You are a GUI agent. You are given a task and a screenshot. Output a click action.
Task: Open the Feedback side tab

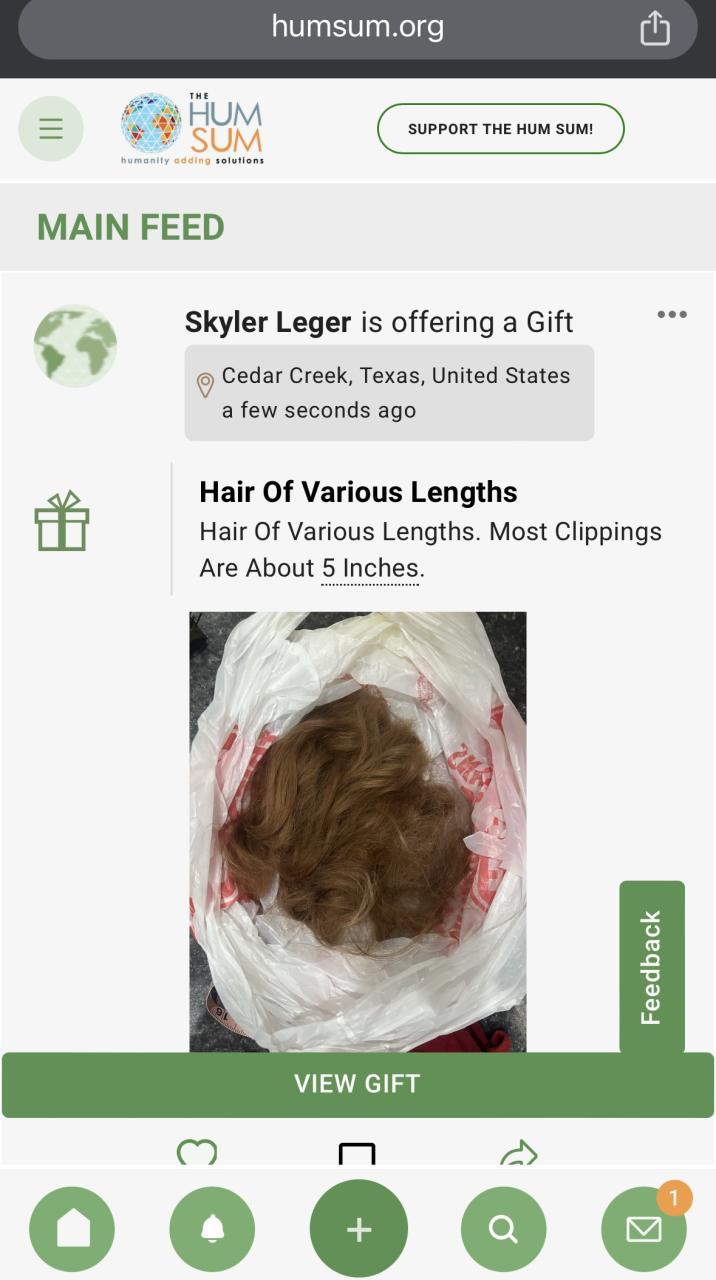coord(651,967)
